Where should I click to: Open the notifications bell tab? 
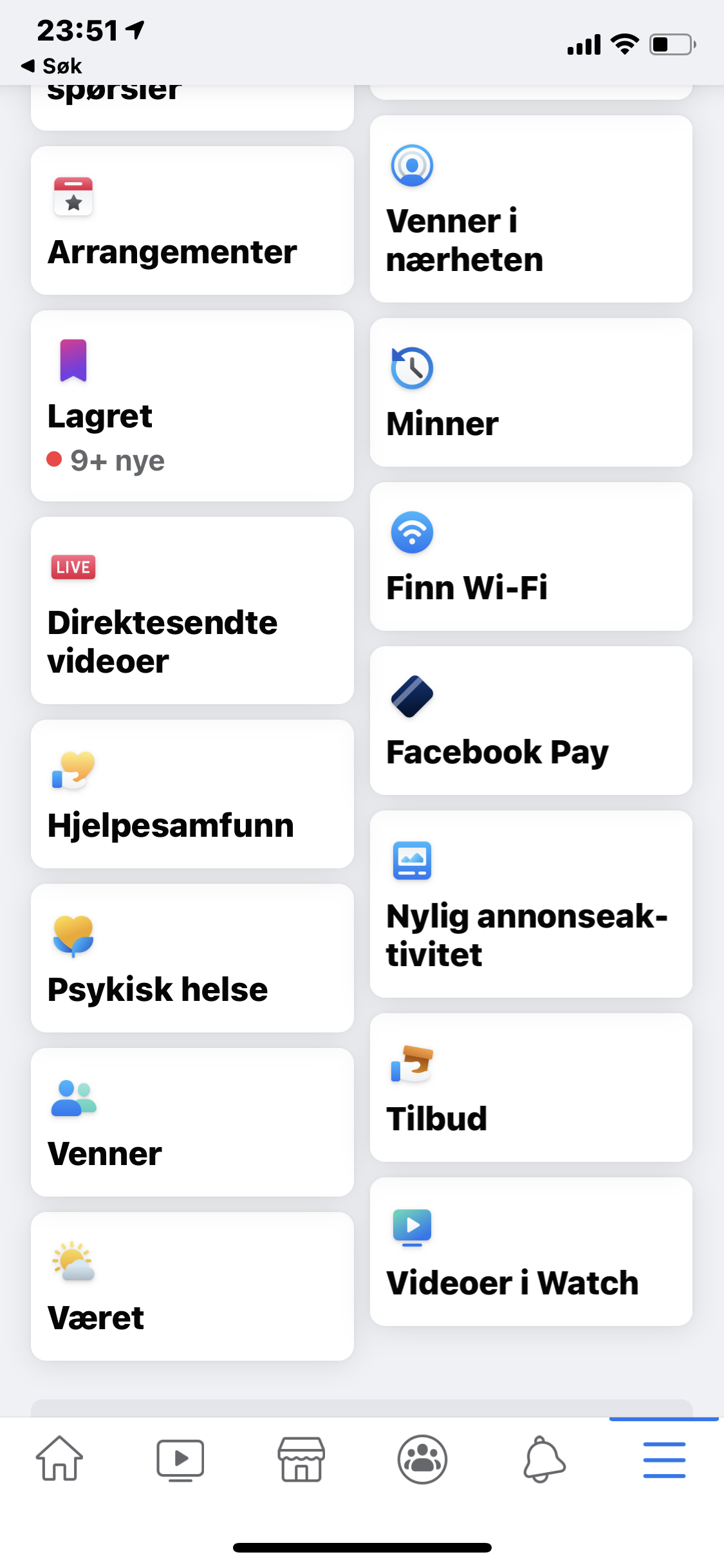pyautogui.click(x=544, y=1459)
